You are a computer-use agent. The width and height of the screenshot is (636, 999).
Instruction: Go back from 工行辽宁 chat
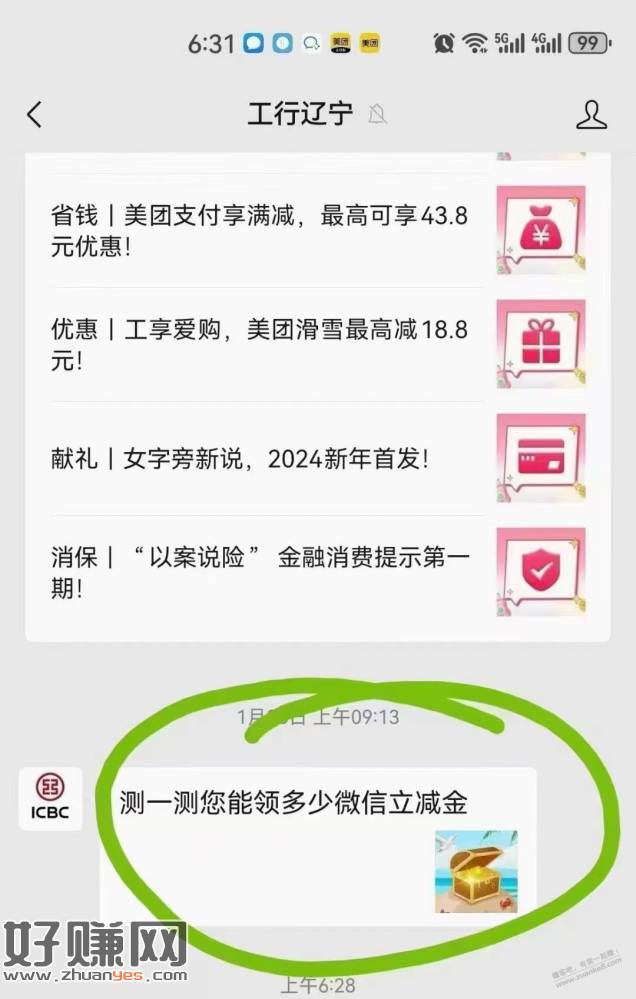point(35,115)
